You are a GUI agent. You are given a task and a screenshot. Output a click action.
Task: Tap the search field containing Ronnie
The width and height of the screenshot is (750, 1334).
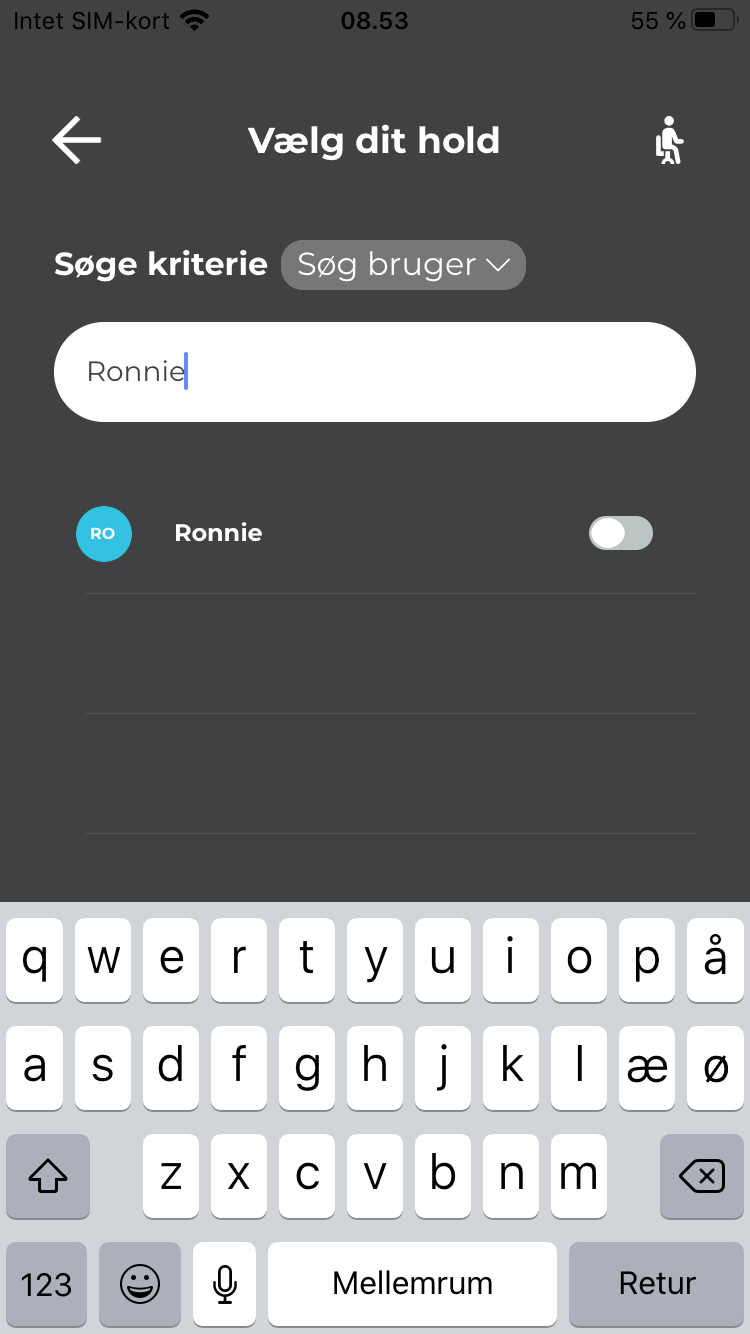375,372
